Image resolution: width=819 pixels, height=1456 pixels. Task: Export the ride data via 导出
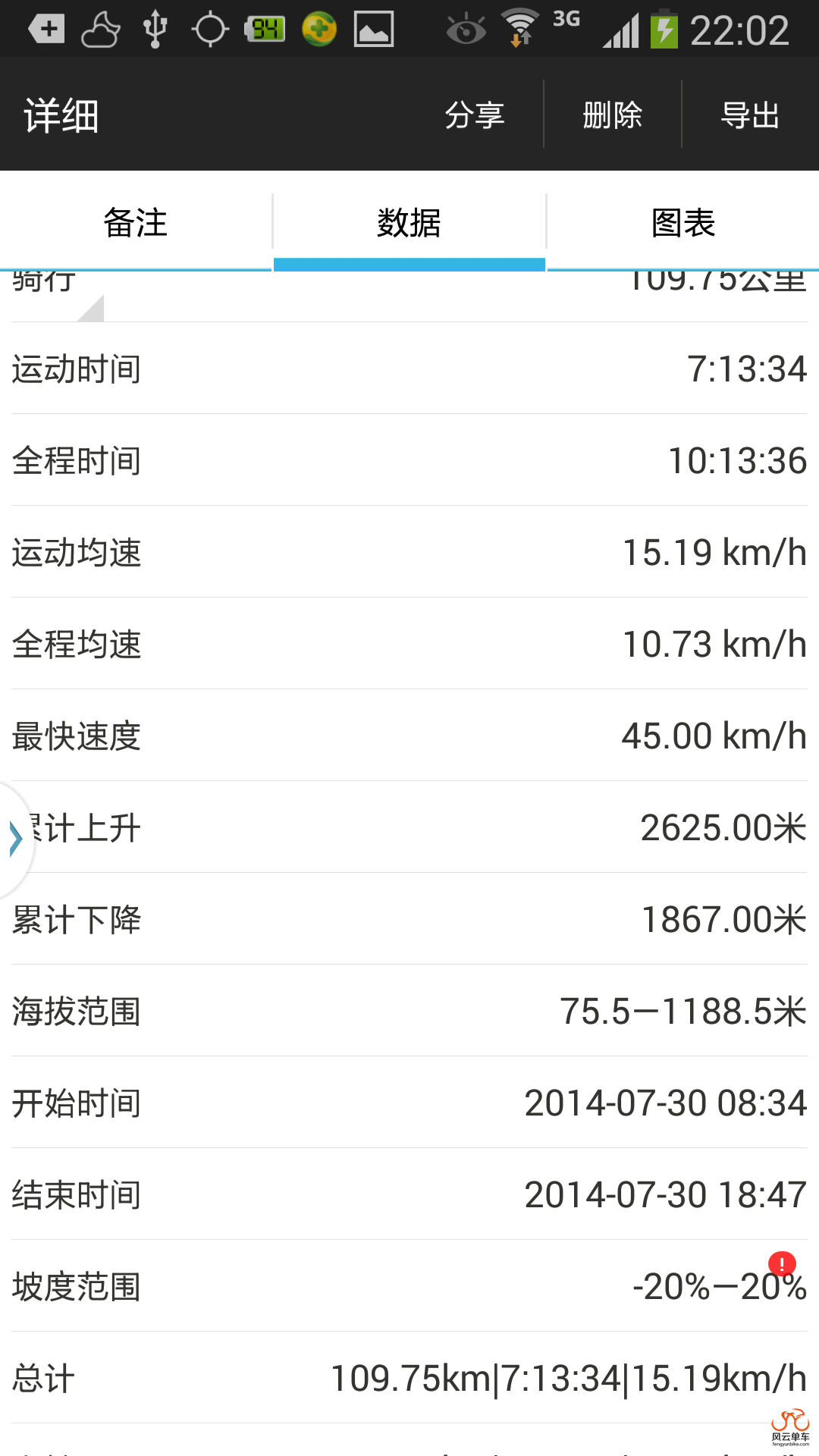click(x=750, y=115)
